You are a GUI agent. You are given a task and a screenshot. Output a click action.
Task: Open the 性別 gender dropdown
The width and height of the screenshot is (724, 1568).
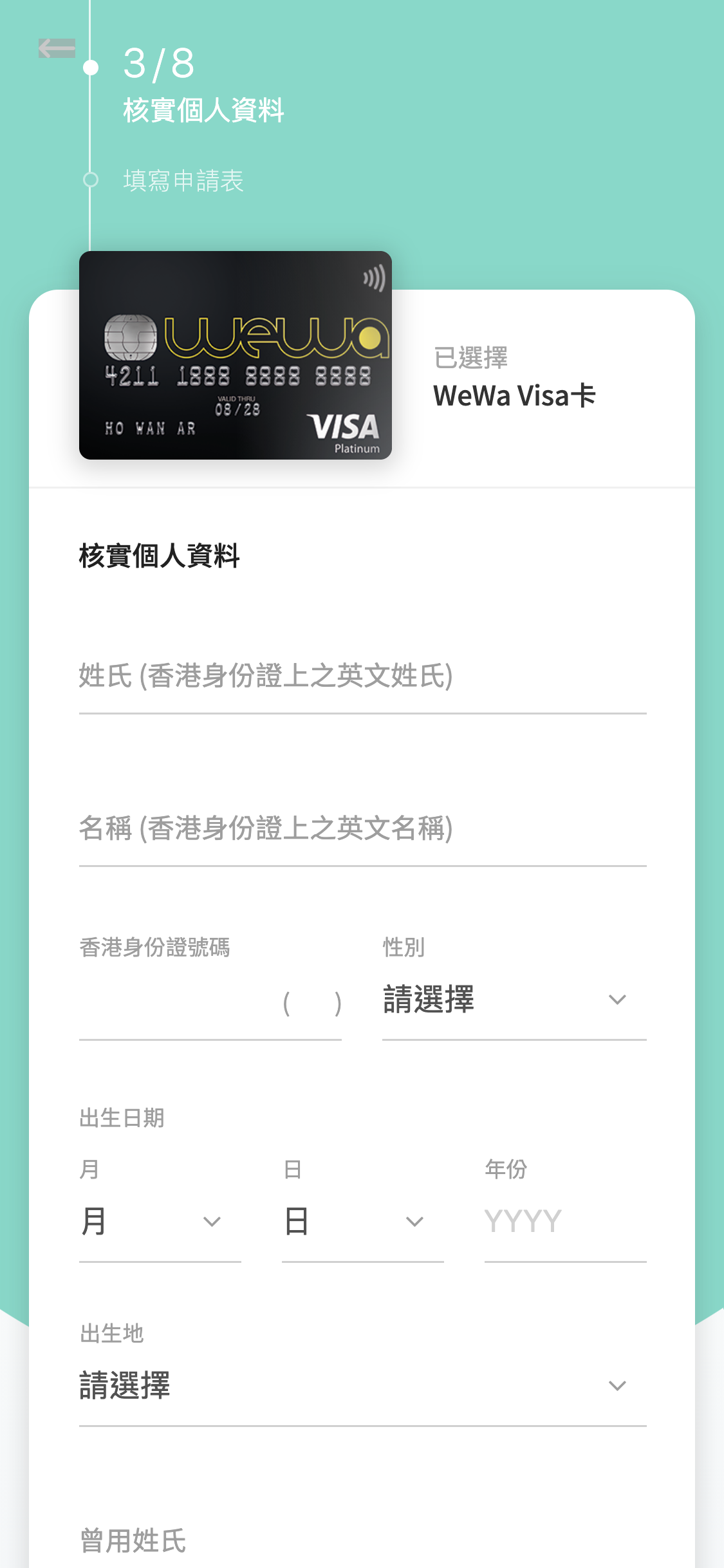(514, 1000)
